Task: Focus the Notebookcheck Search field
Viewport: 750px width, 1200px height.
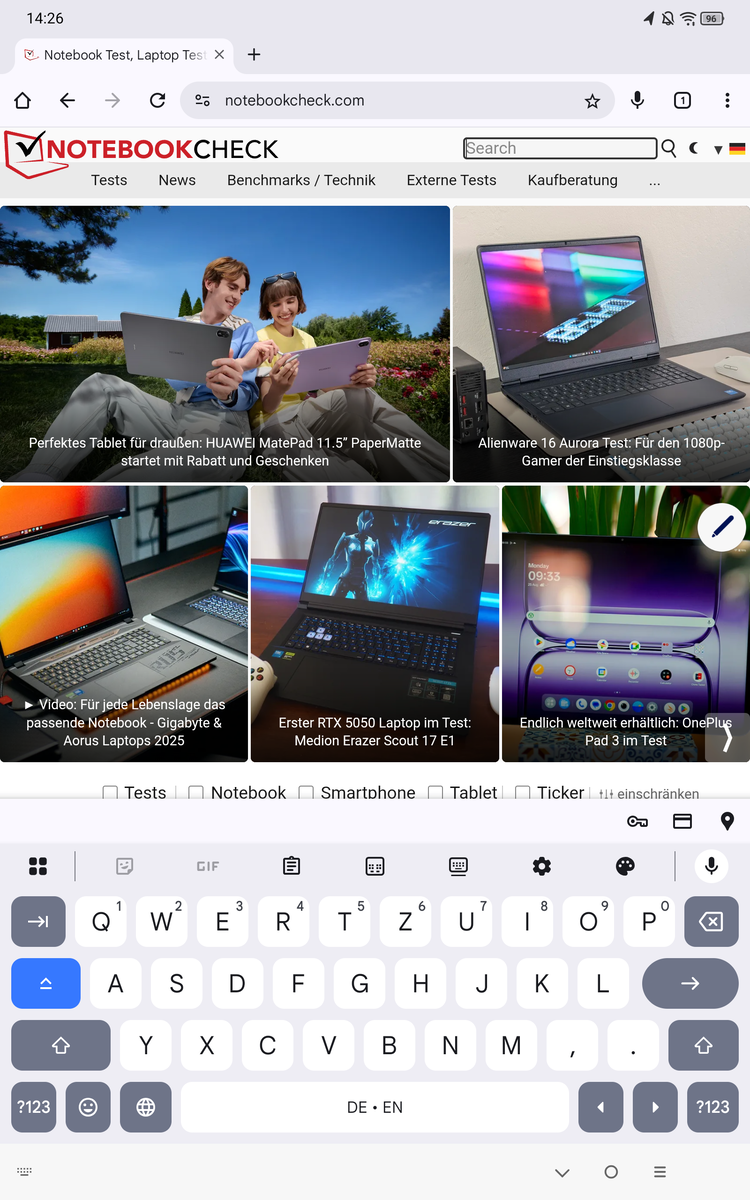Action: pyautogui.click(x=560, y=148)
